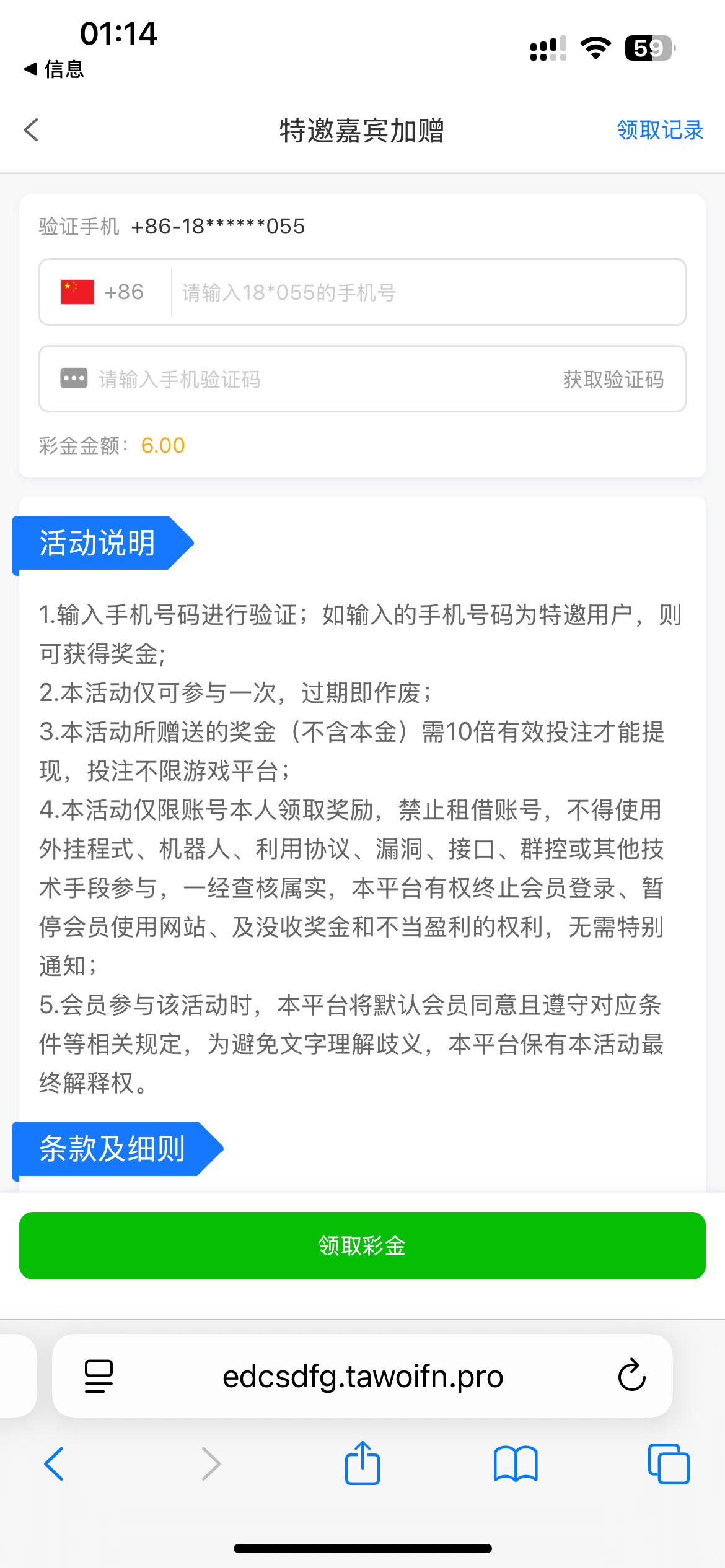The image size is (725, 1568).
Task: Click the orange 6.00 bonus amount
Action: (x=163, y=445)
